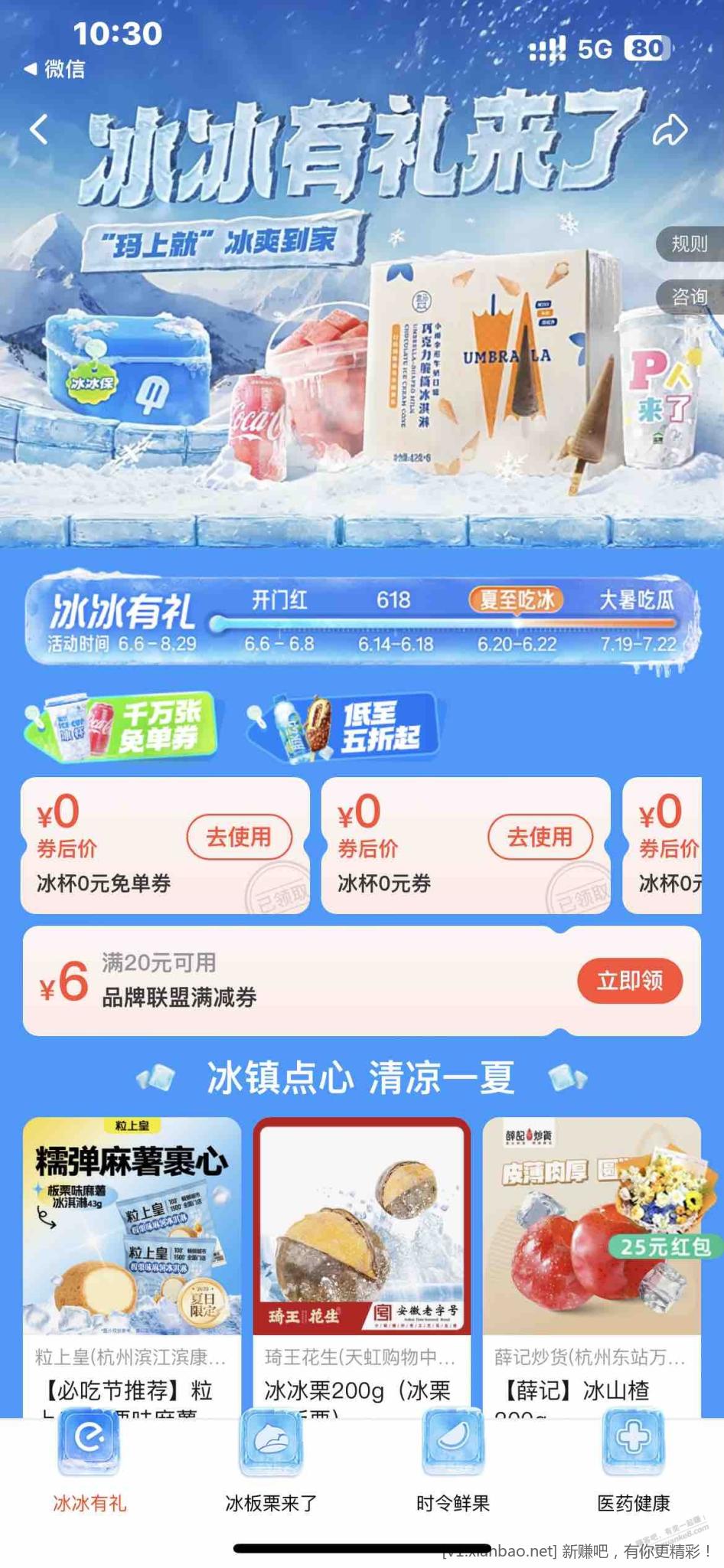
Task: Claim the ¥6 coupon with 立即领
Action: pos(629,980)
